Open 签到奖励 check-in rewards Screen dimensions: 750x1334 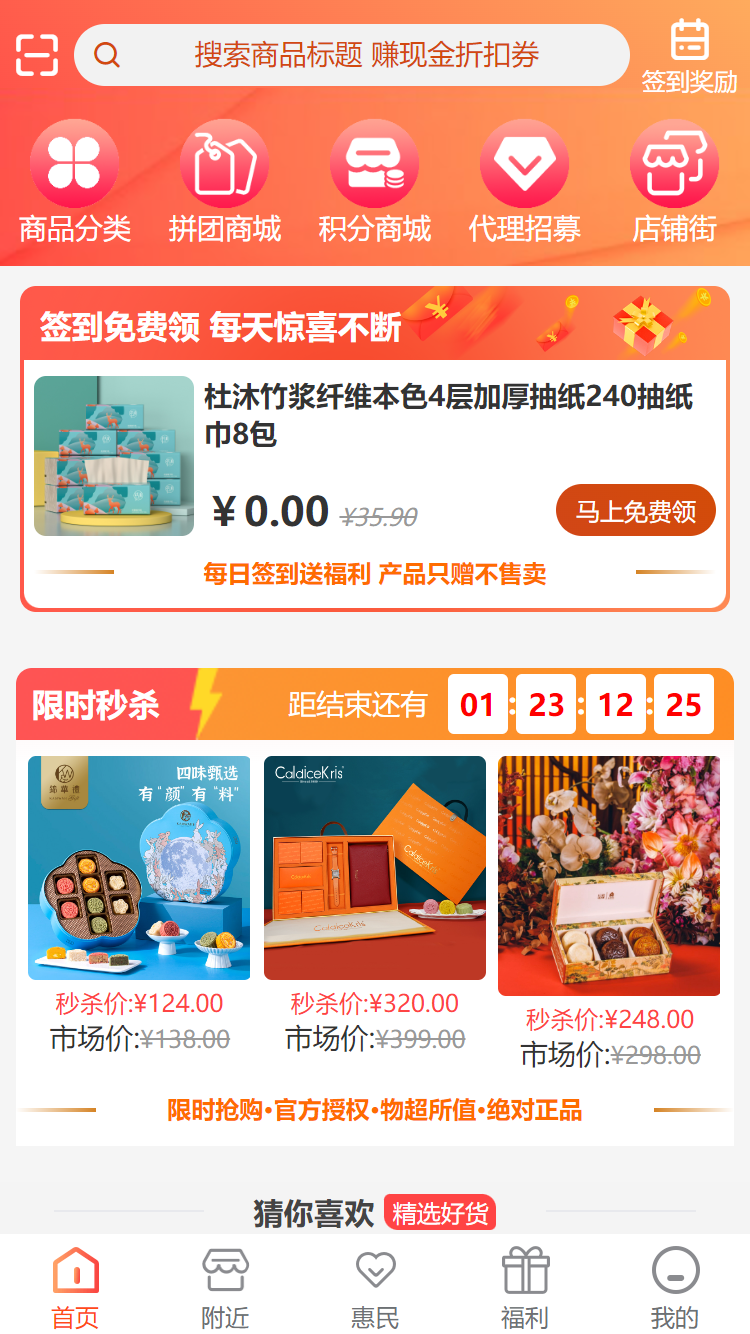pyautogui.click(x=689, y=57)
